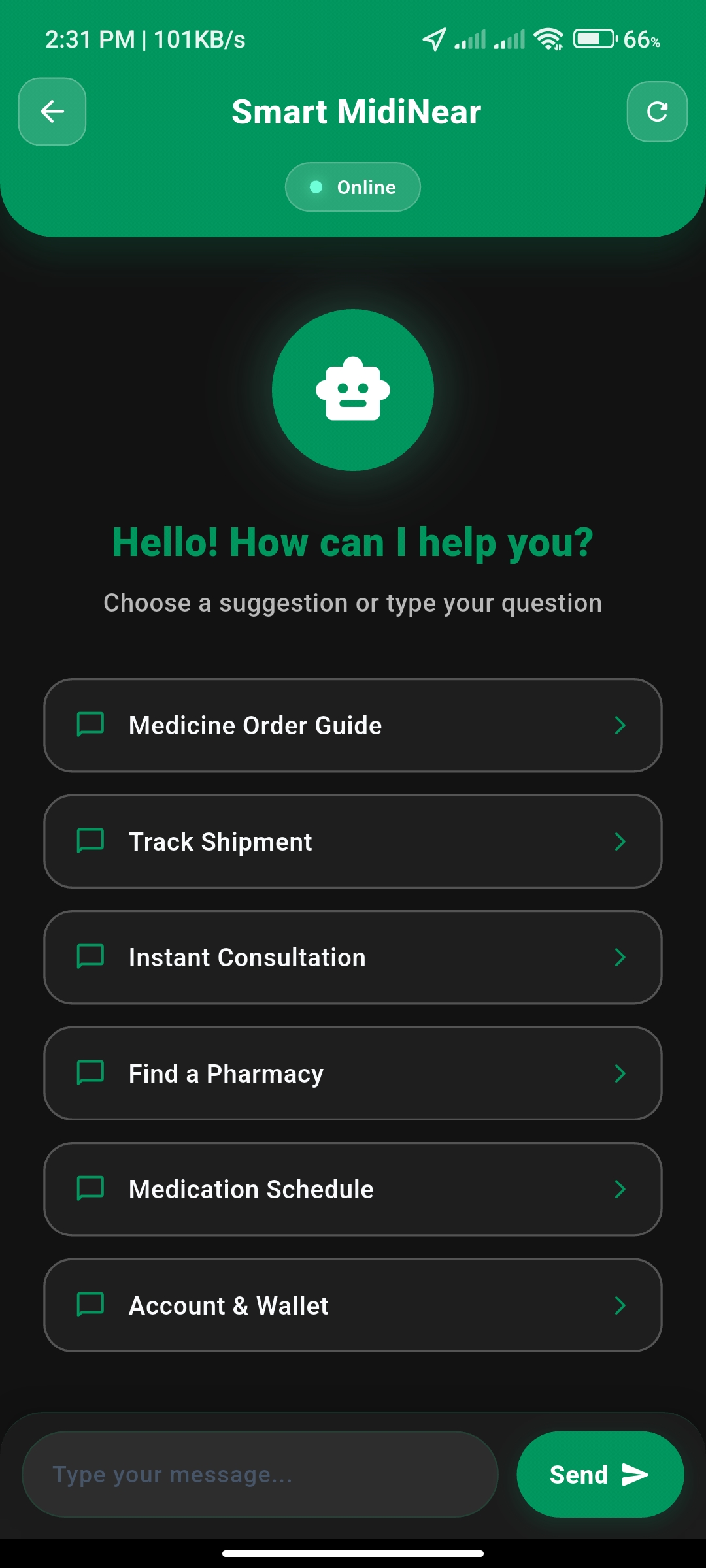
Task: Select the Medication Schedule suggestion
Action: click(353, 1189)
